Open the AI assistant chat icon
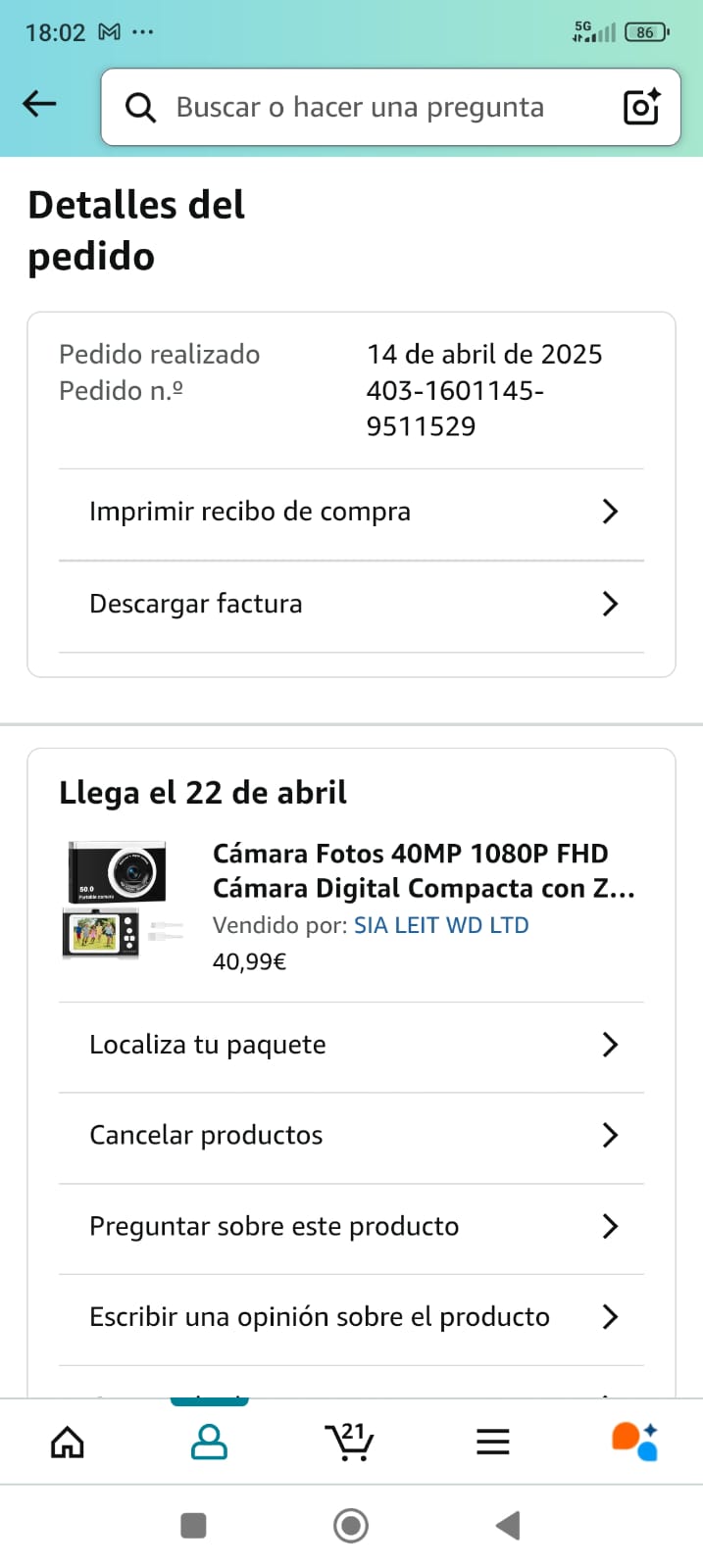Viewport: 703px width, 1568px height. [634, 1442]
